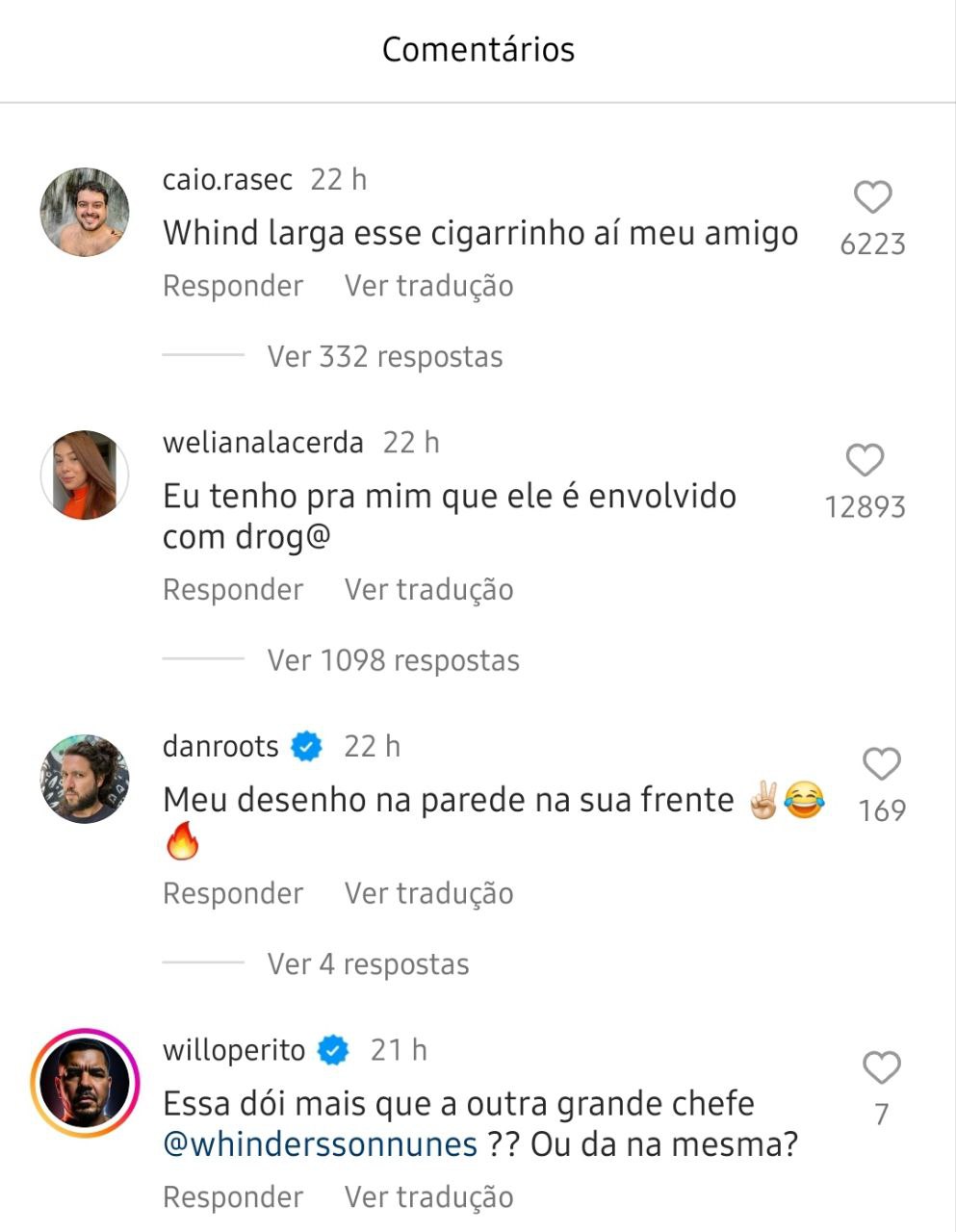This screenshot has width=956, height=1232.
Task: Open the @whinderssonnunes mention link
Action: (x=321, y=1144)
